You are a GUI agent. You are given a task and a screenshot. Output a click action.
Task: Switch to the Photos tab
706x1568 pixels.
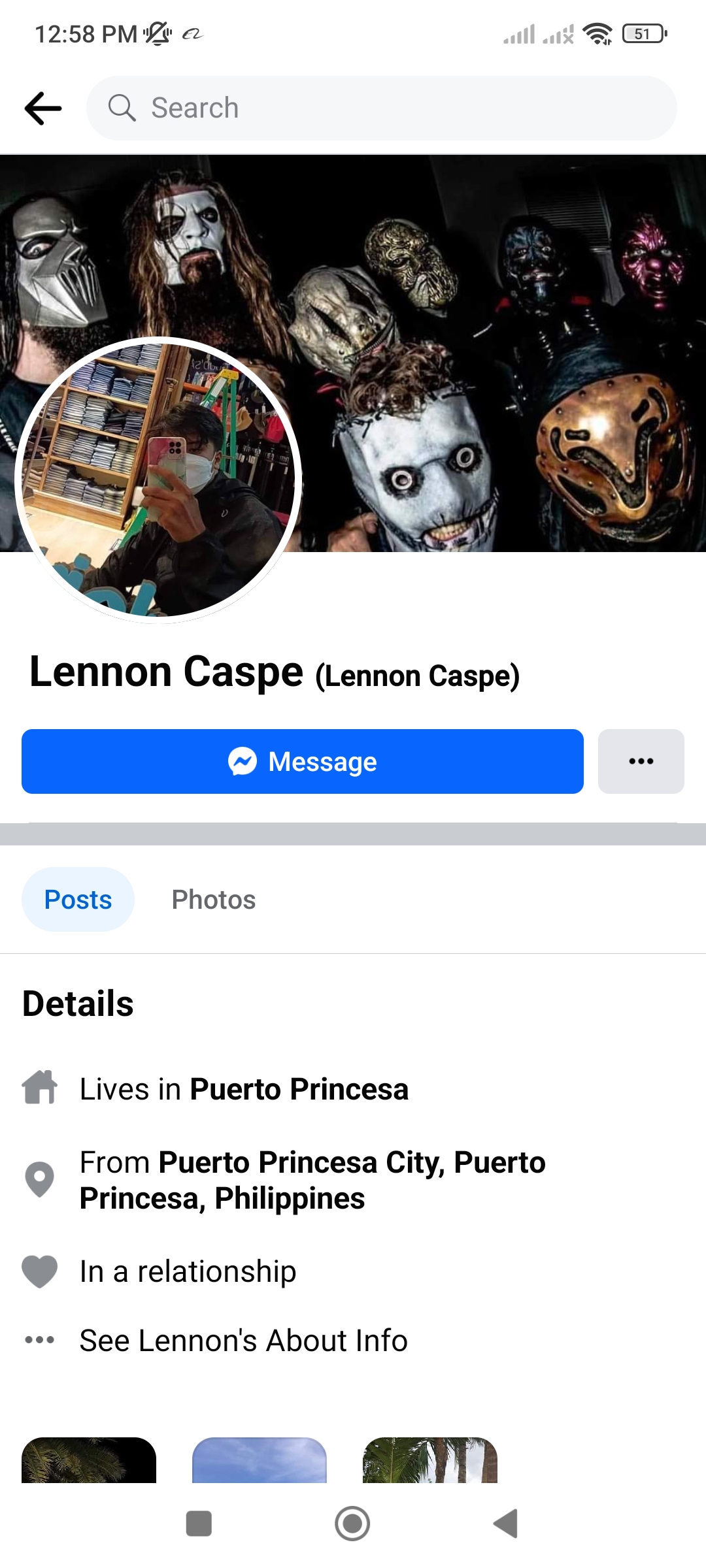coord(214,900)
